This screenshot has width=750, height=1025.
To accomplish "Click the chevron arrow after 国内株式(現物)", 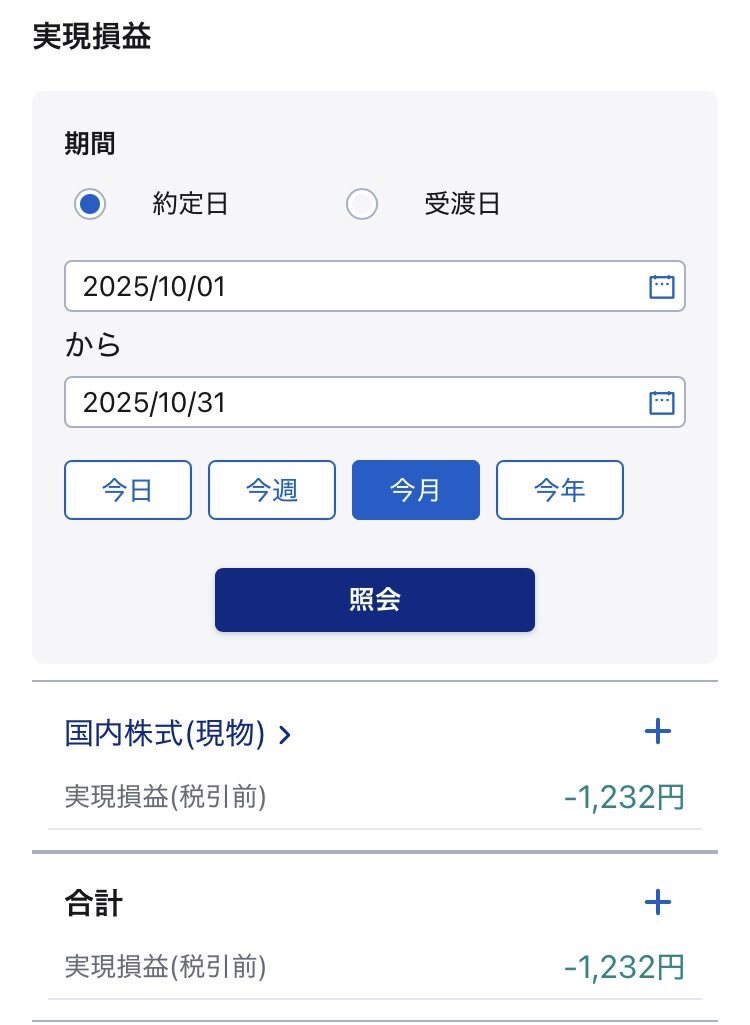I will pos(285,732).
